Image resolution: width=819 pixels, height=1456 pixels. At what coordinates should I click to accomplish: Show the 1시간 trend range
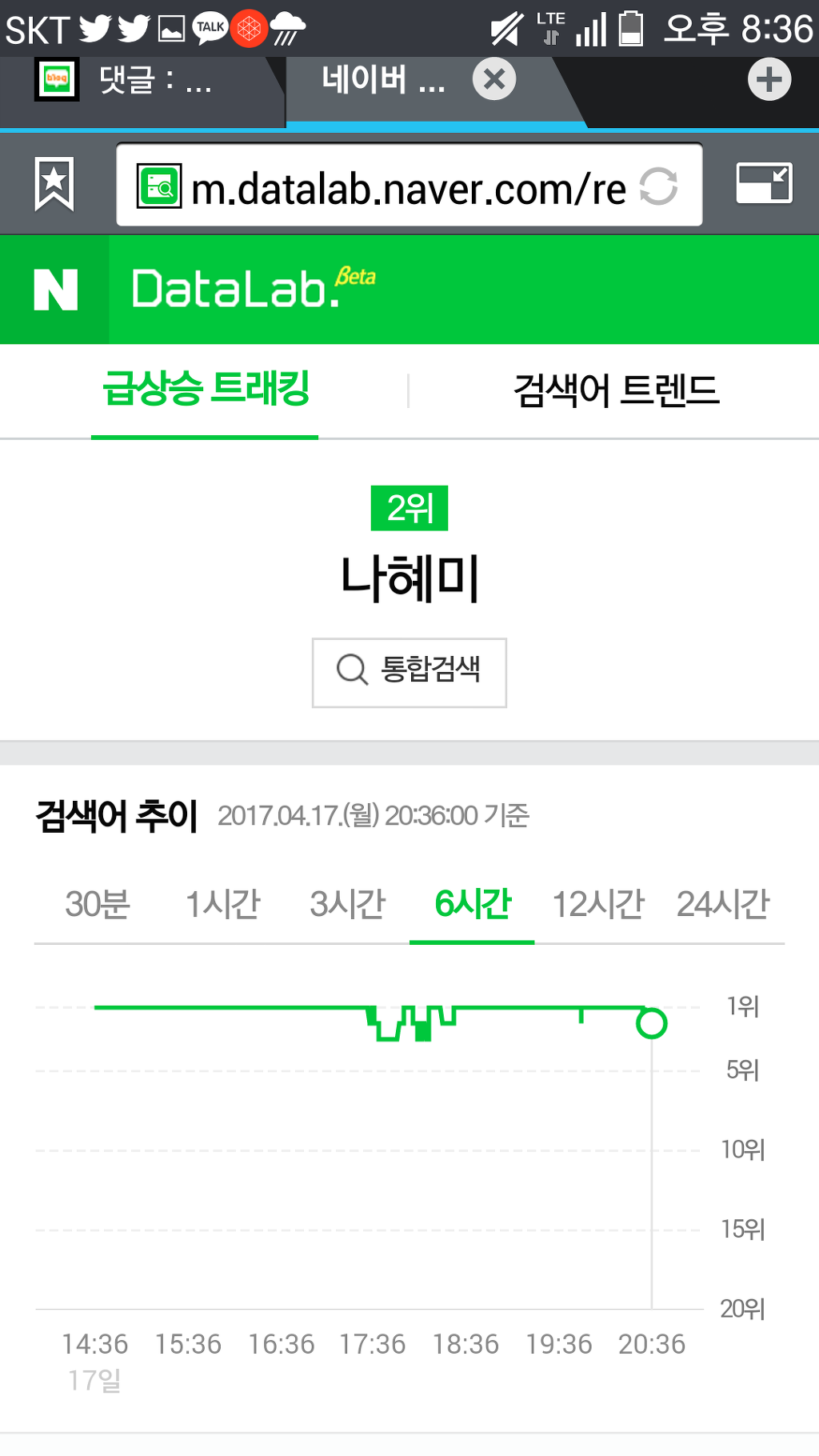pos(222,904)
